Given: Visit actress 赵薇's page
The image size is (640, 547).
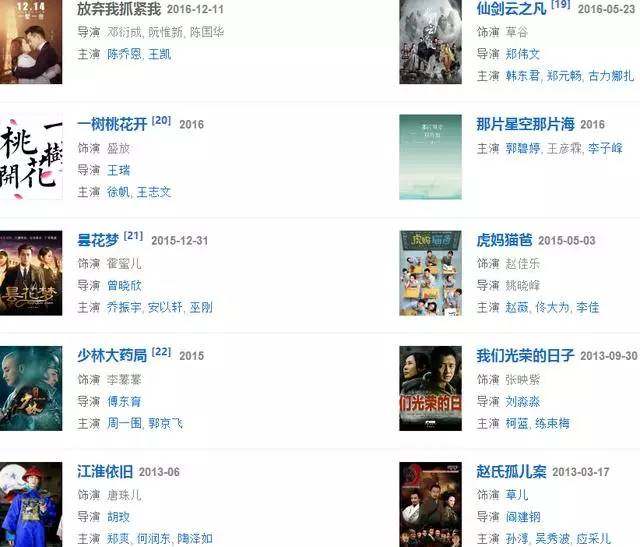Looking at the screenshot, I should coord(515,308).
